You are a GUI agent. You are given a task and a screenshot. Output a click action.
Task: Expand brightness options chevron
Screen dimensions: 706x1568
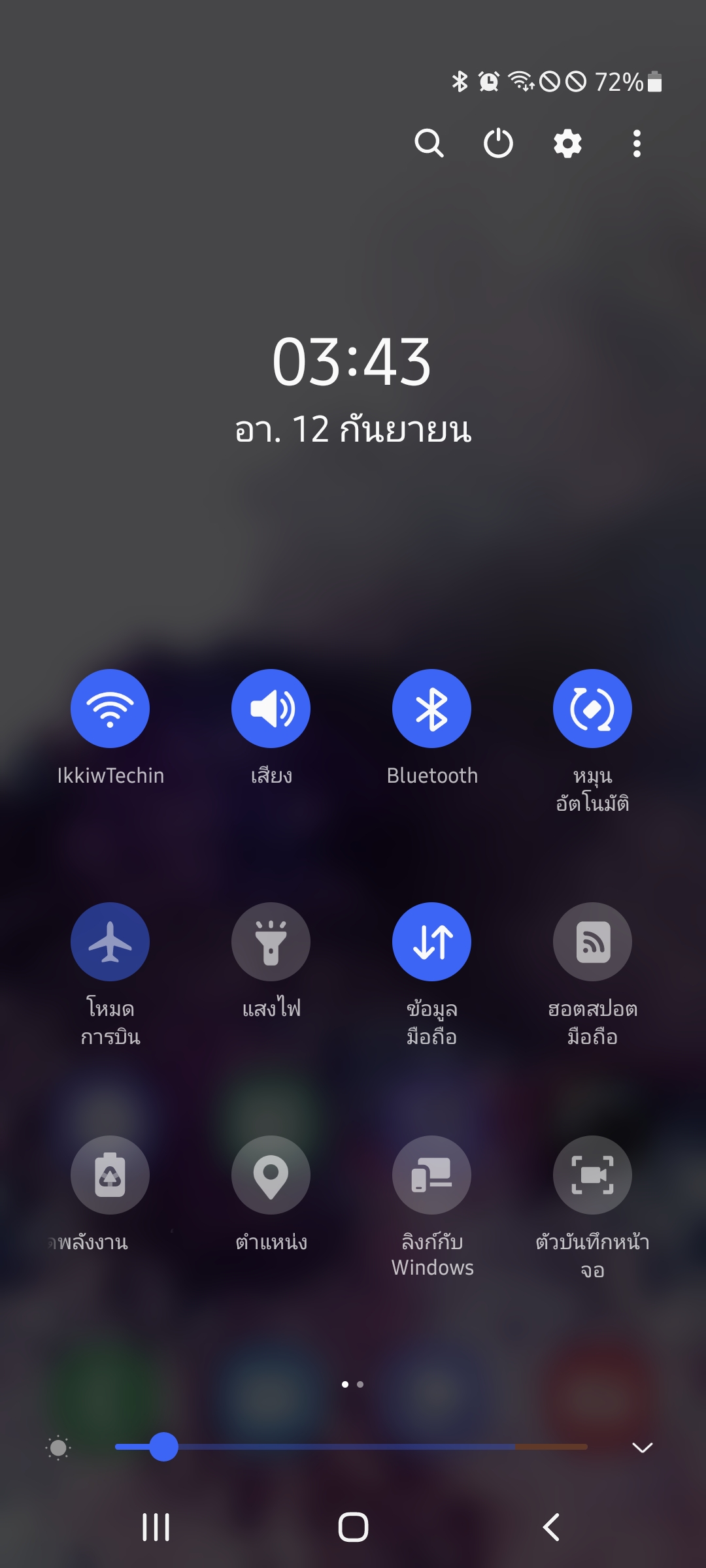[643, 1447]
